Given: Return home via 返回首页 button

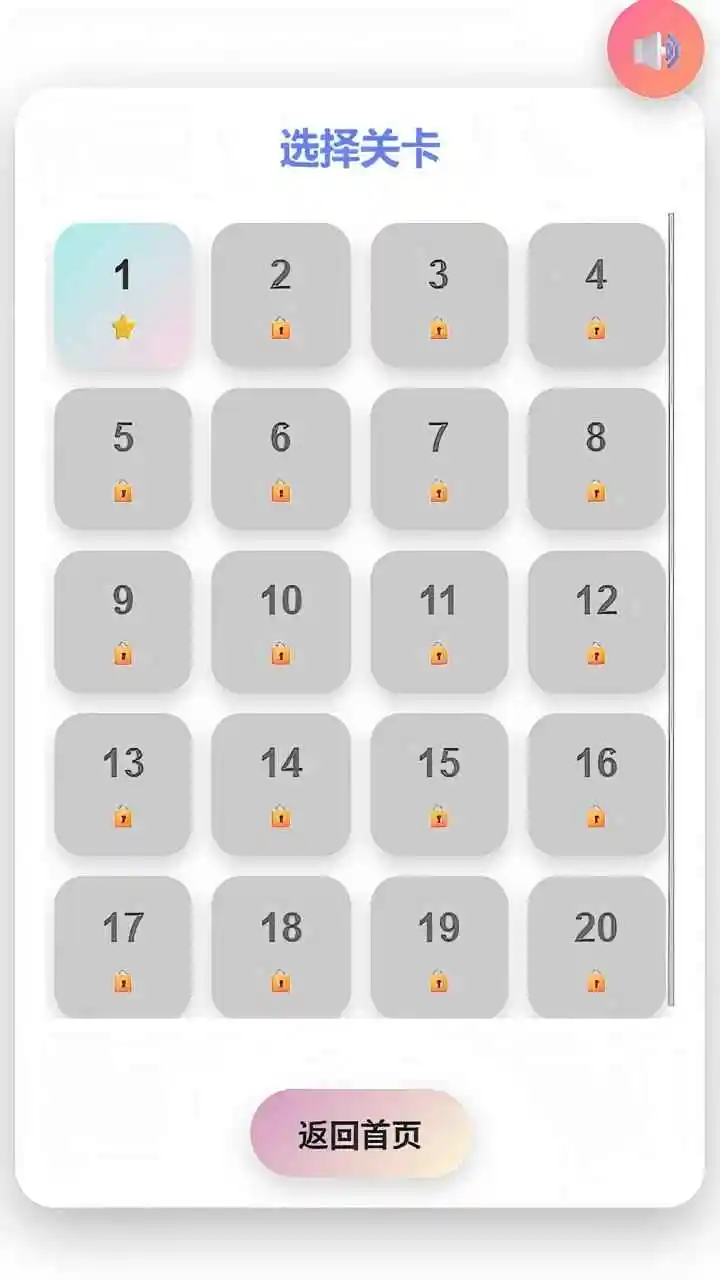Looking at the screenshot, I should [x=360, y=1134].
